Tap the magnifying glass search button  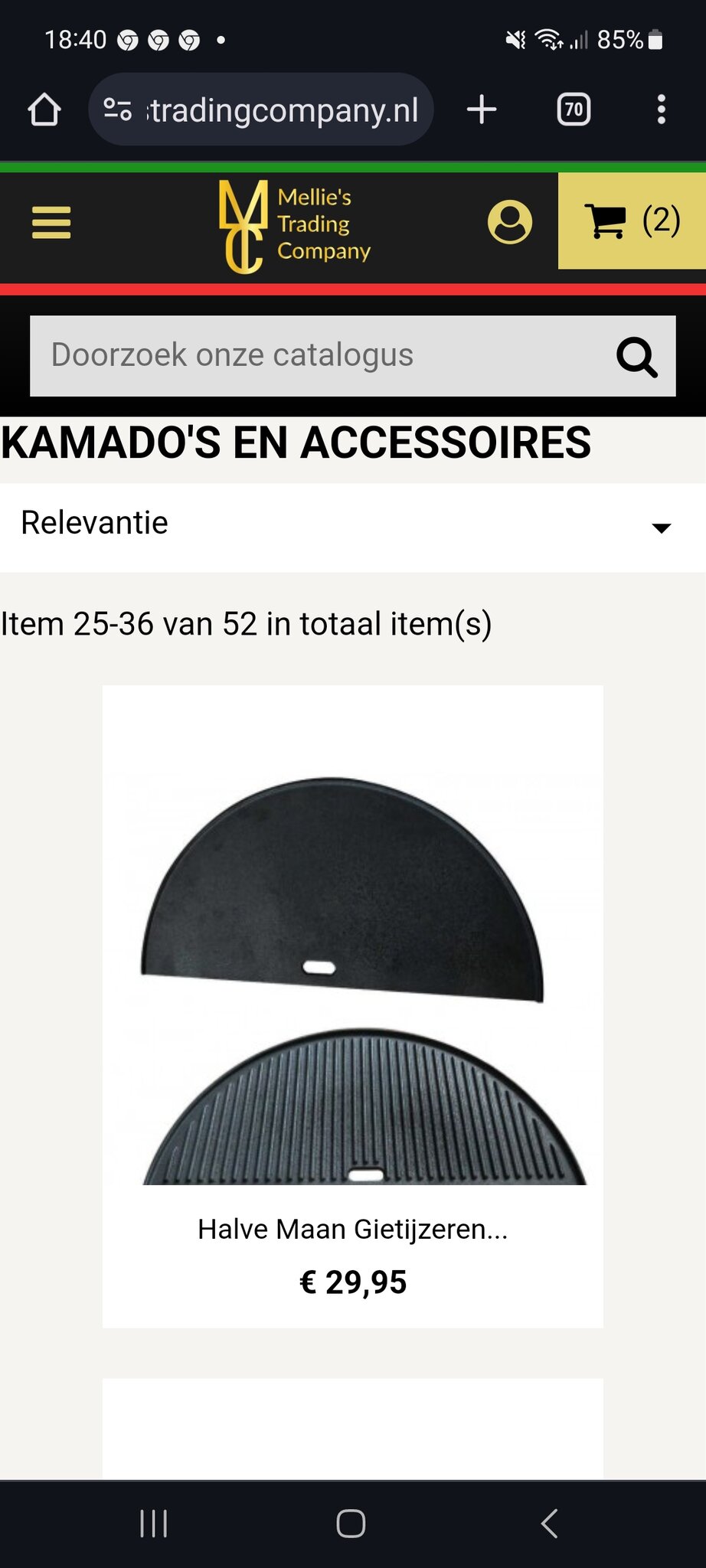pyautogui.click(x=636, y=357)
